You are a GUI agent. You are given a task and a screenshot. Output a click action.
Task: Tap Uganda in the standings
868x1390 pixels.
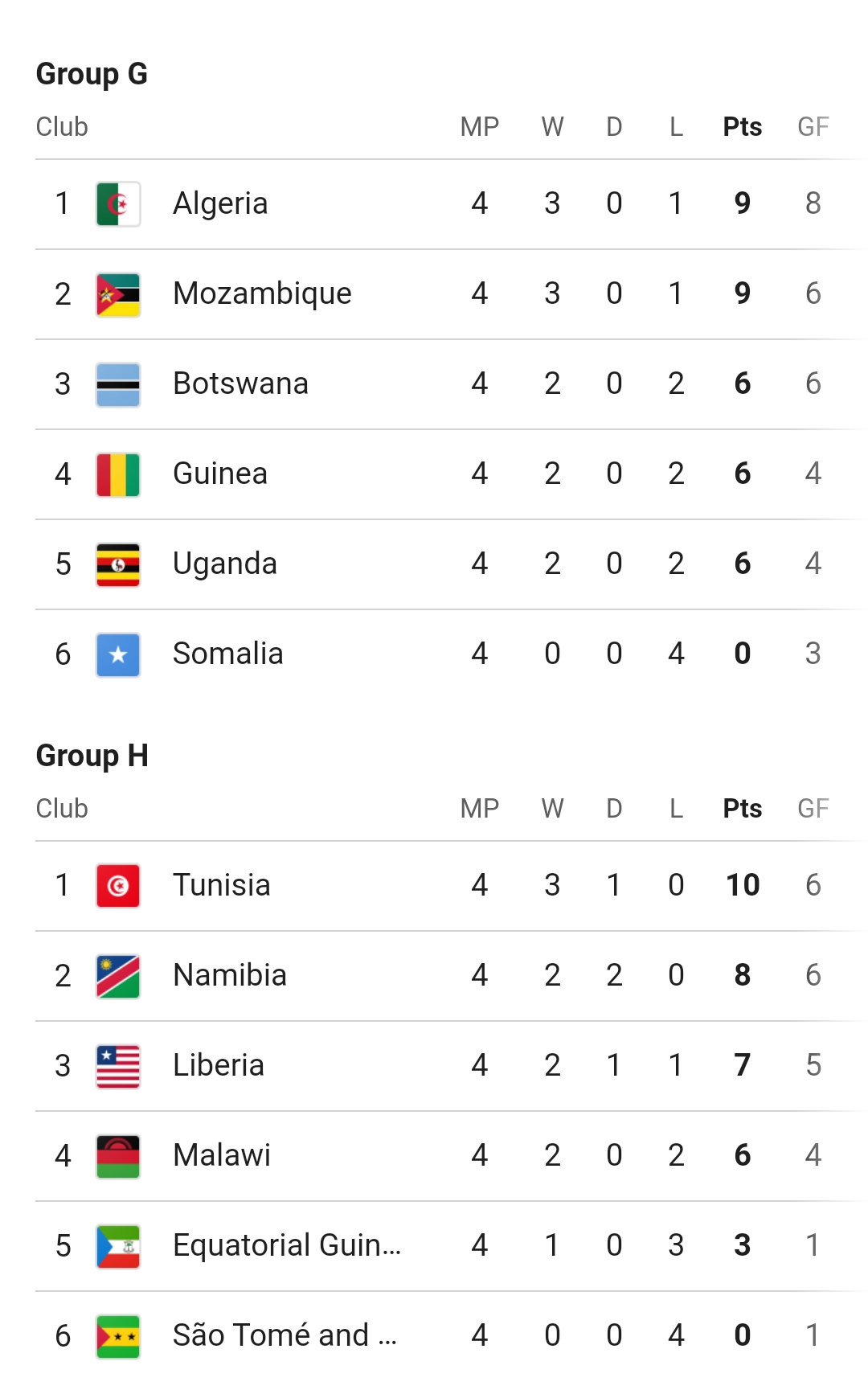point(225,564)
